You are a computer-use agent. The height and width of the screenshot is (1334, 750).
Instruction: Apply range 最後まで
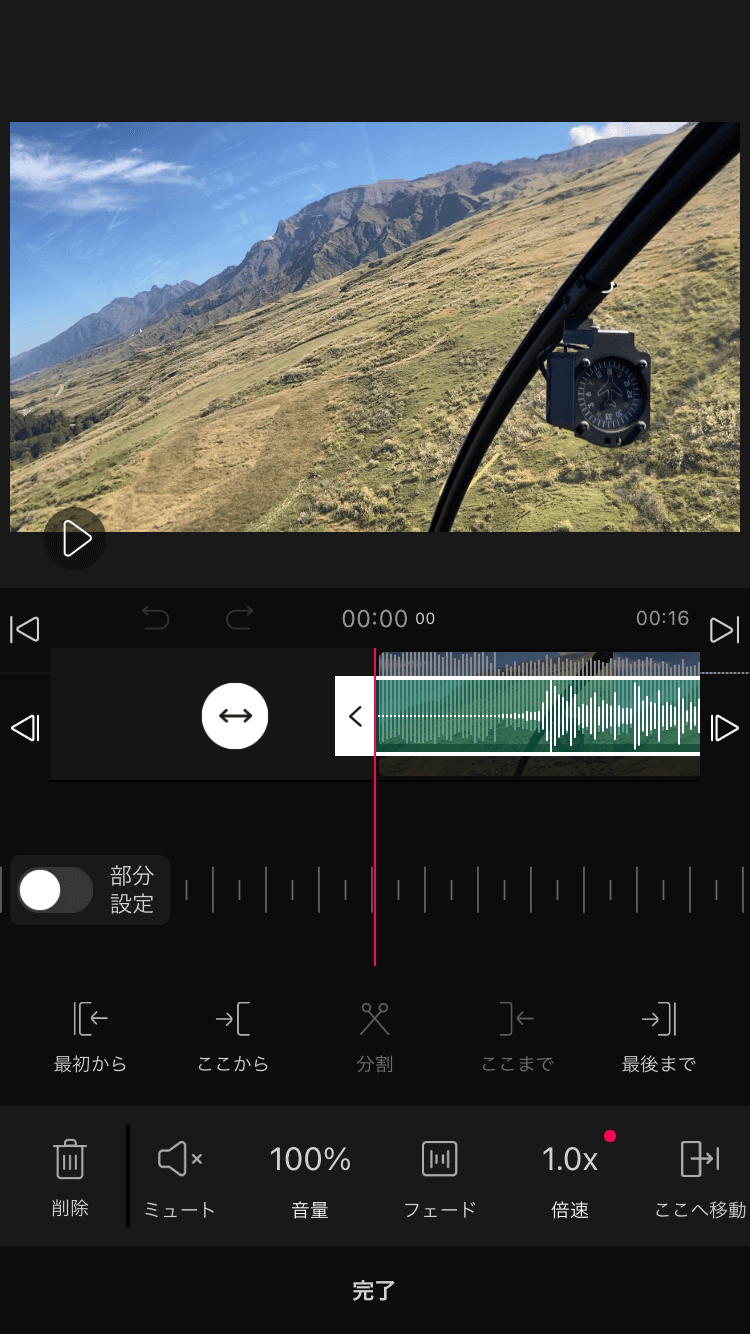coord(658,1038)
